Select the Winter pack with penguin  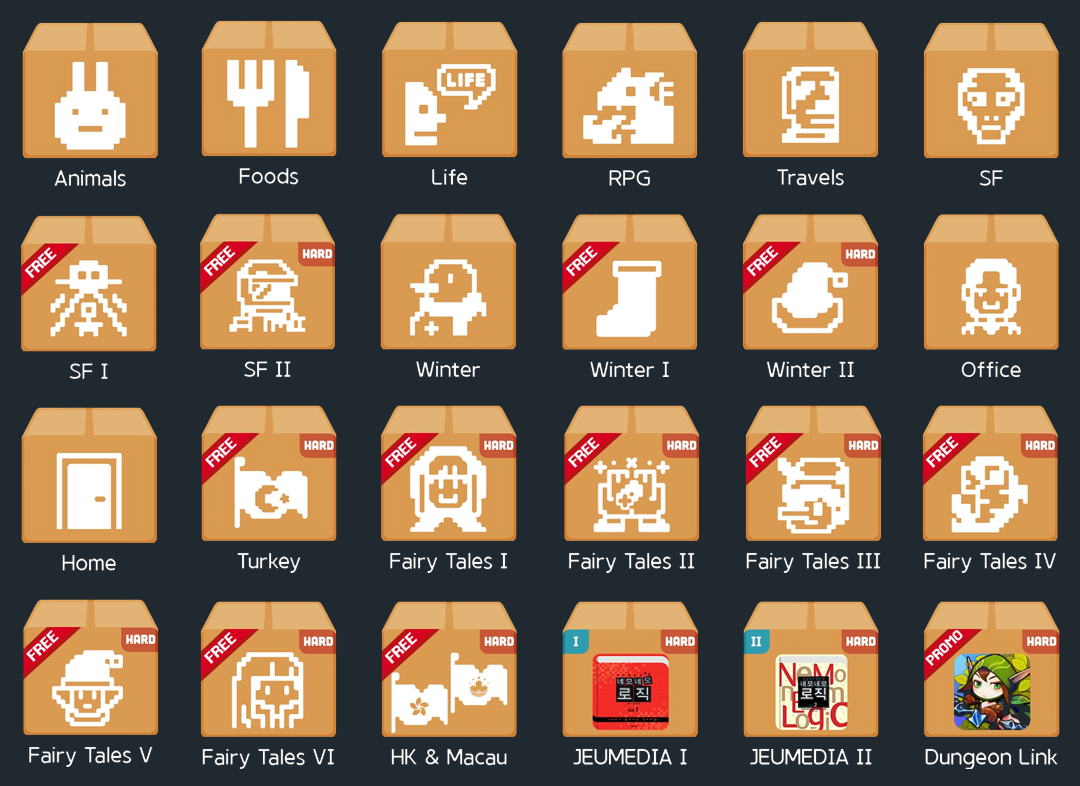448,287
